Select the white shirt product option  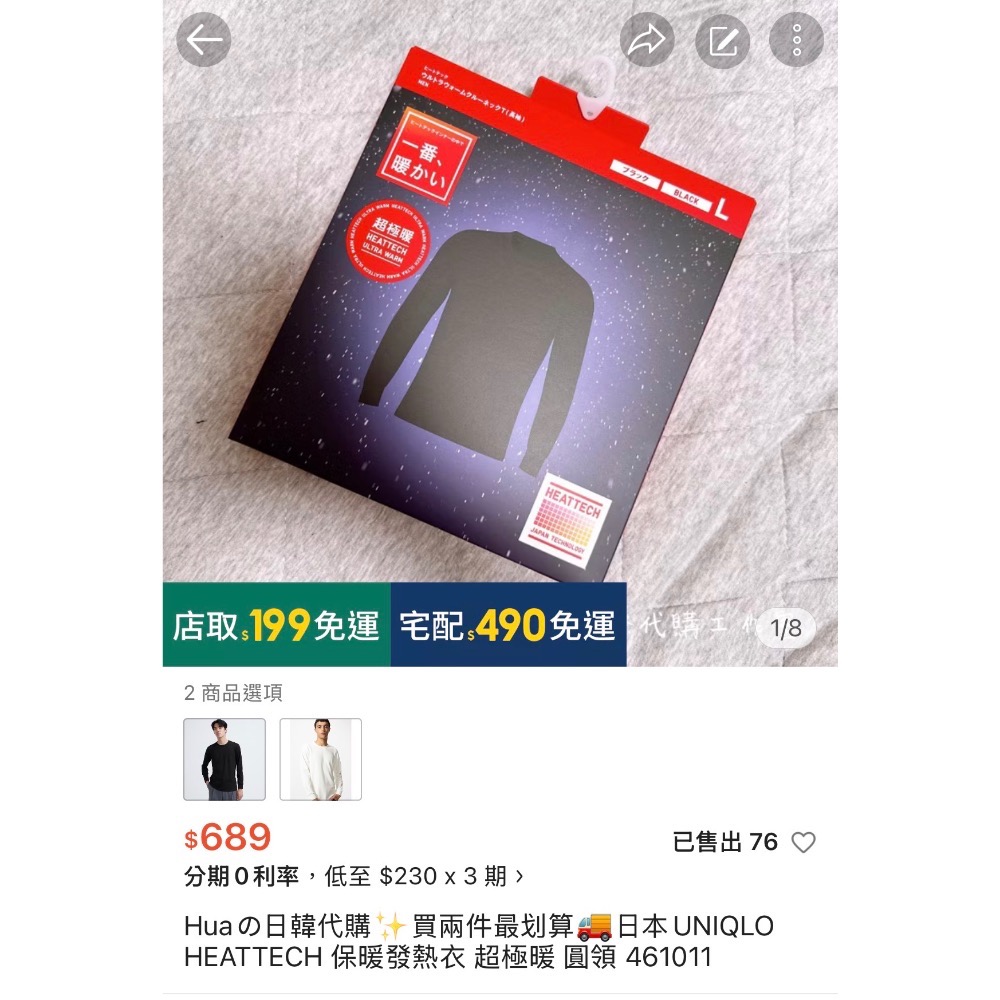point(320,759)
